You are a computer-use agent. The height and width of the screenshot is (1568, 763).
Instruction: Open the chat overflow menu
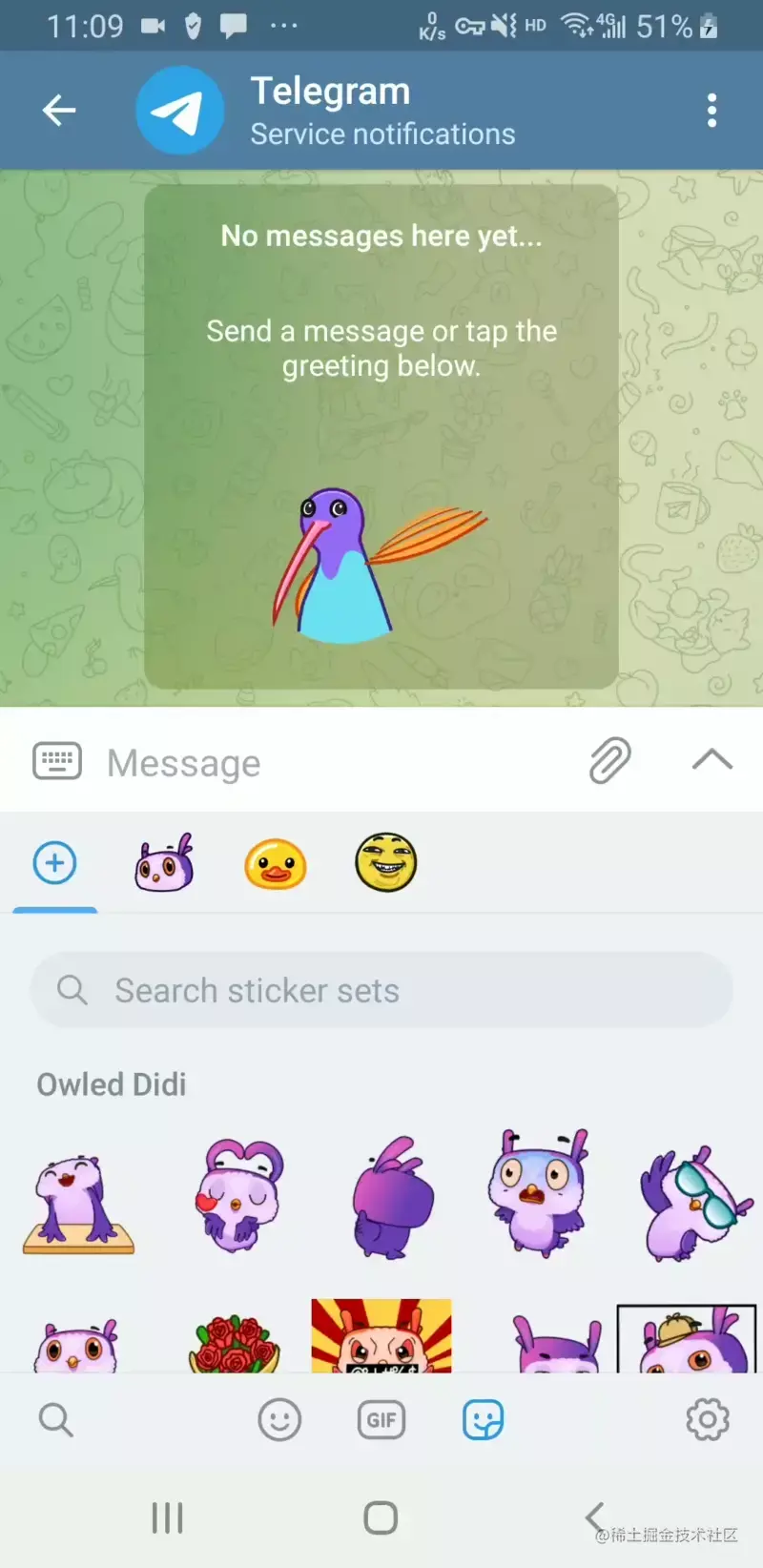(711, 111)
